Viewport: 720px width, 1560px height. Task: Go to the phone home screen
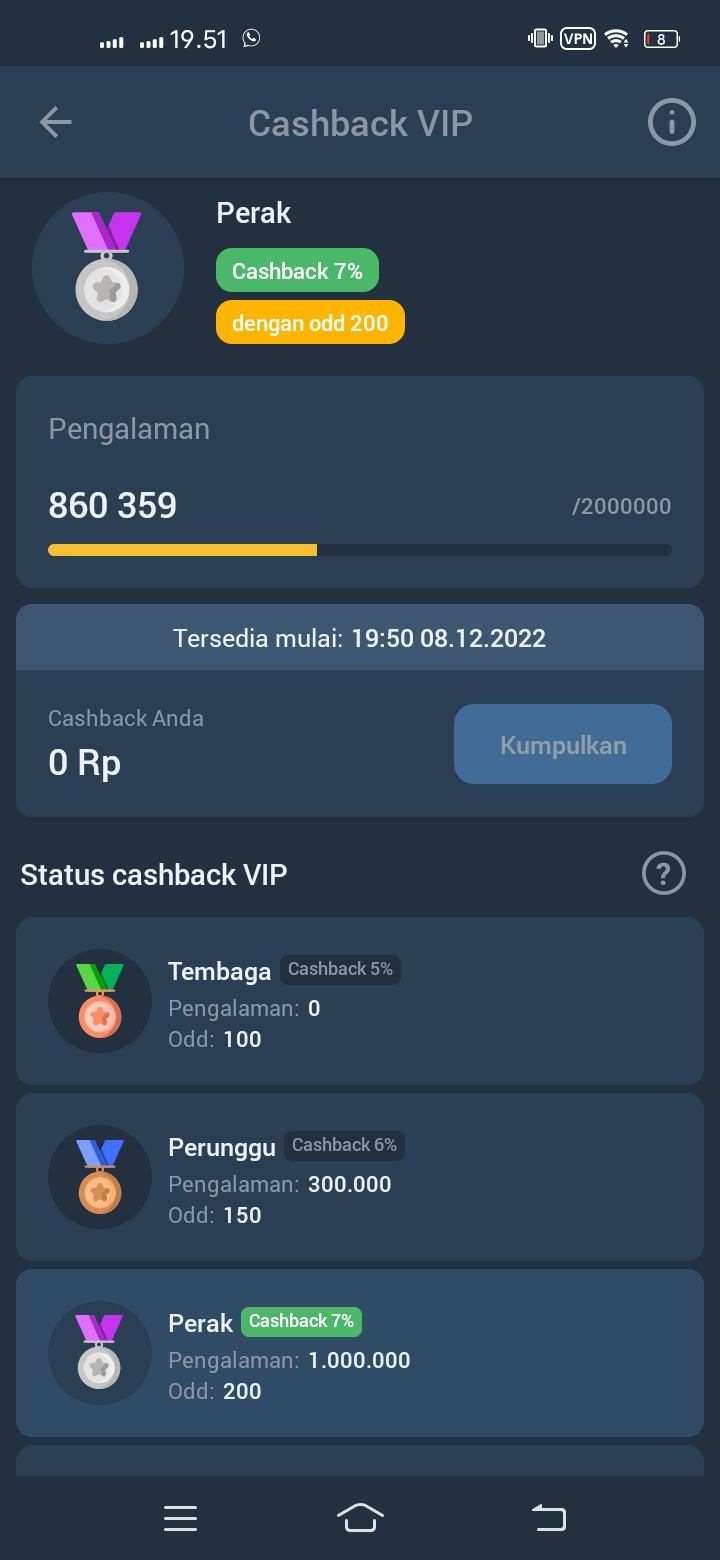tap(360, 1518)
